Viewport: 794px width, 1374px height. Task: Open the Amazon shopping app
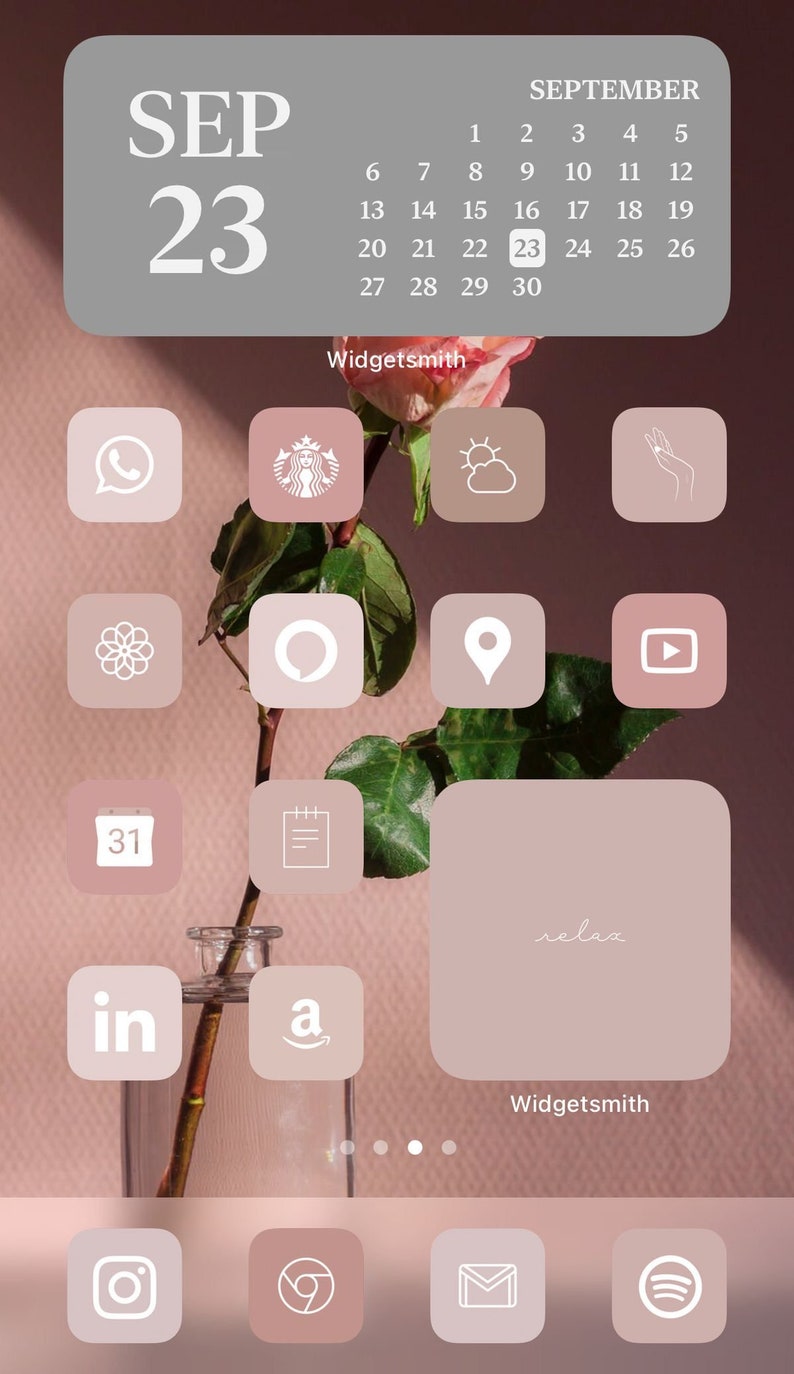[306, 1023]
